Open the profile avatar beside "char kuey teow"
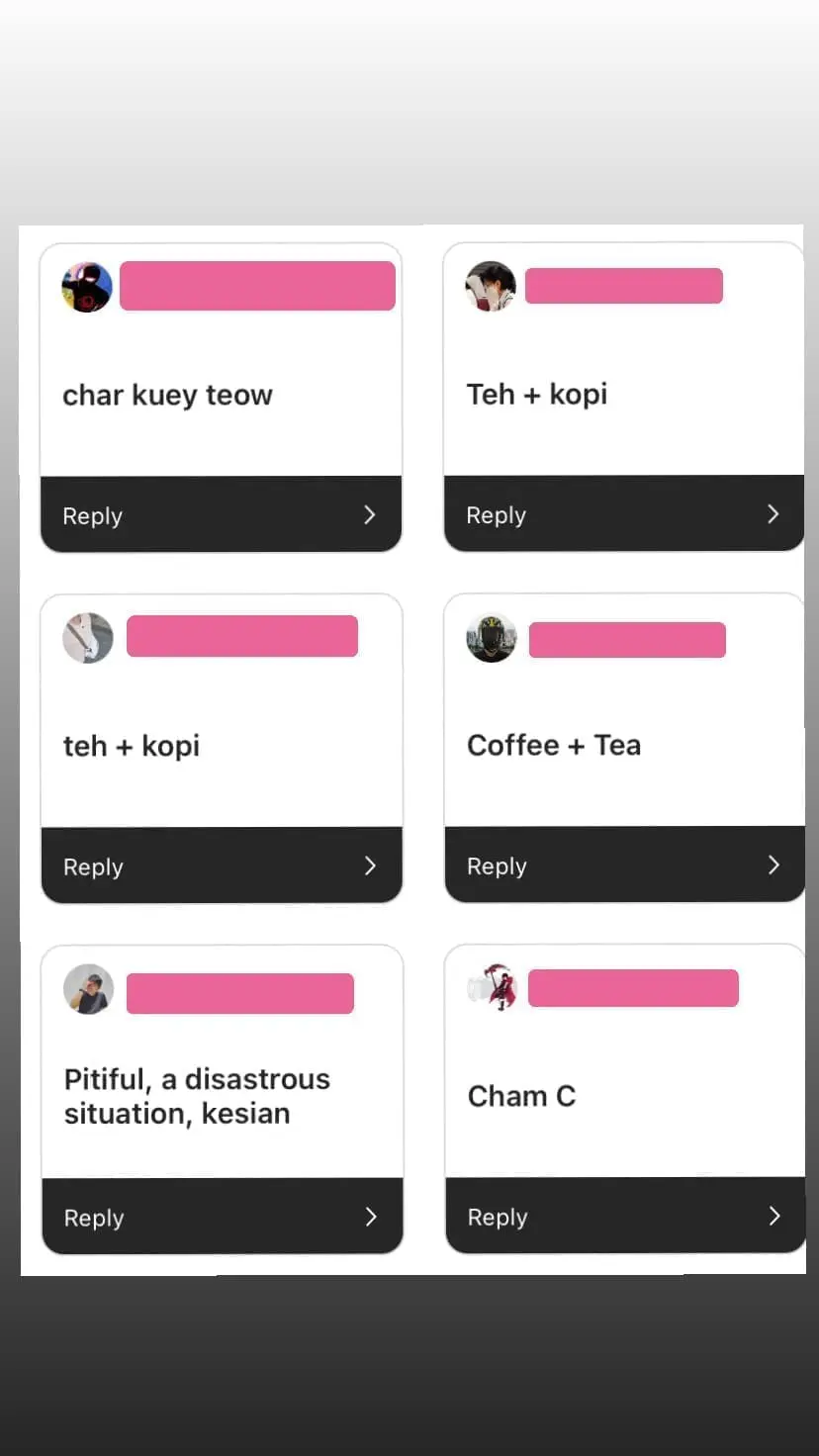The height and width of the screenshot is (1456, 819). [86, 287]
